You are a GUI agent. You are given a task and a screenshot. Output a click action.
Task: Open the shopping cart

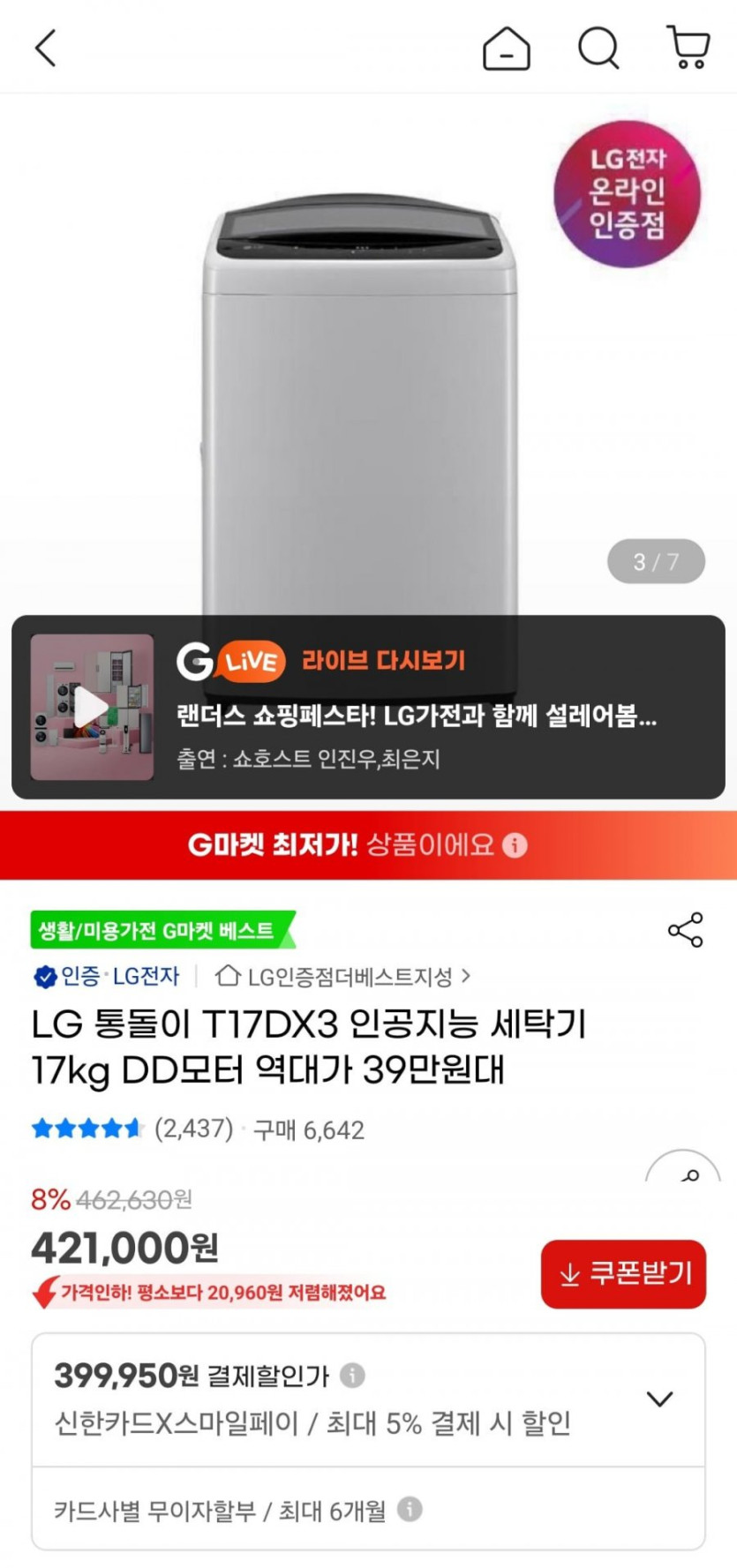tap(688, 48)
